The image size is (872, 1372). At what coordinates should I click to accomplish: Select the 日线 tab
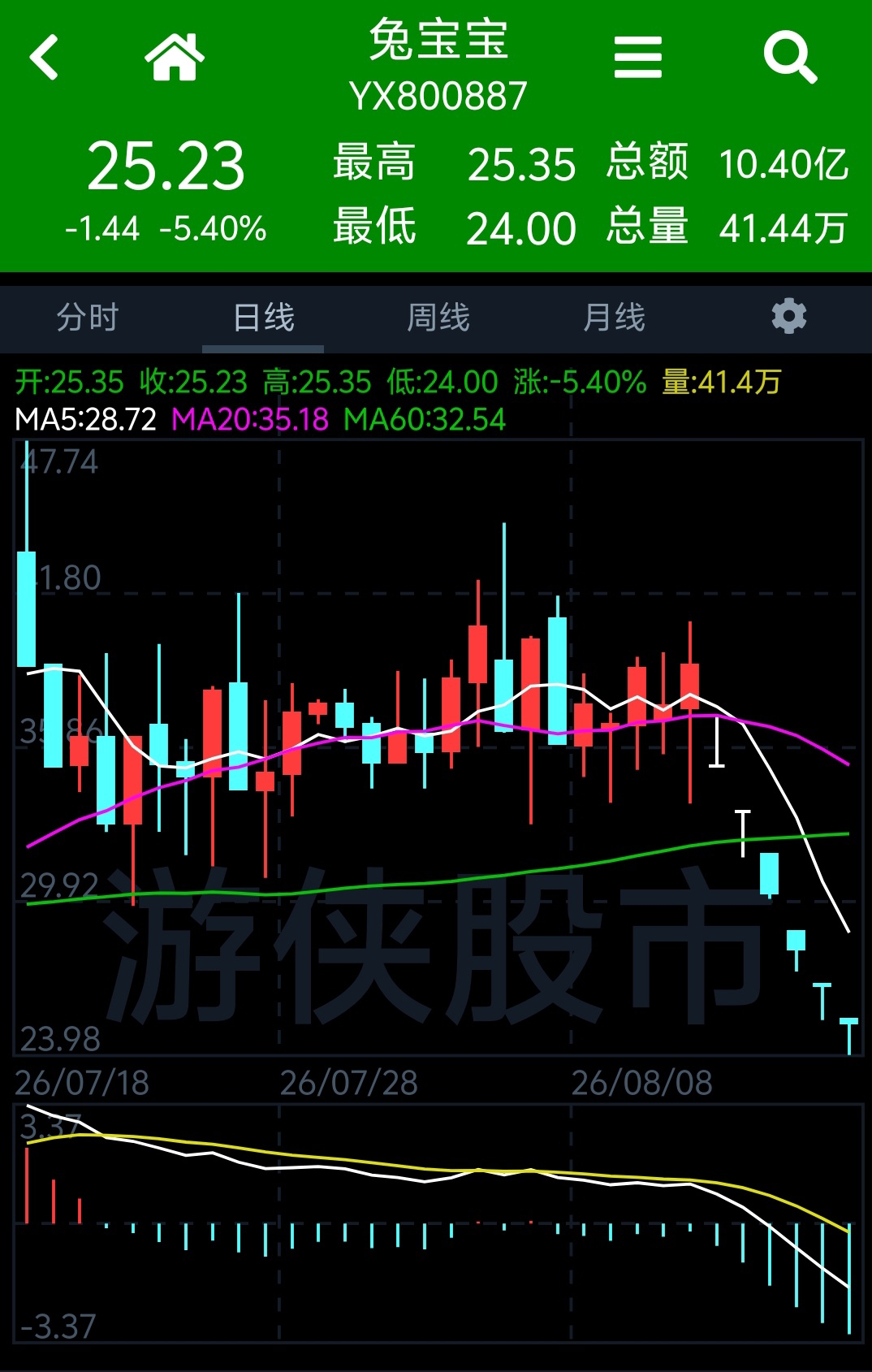263,317
